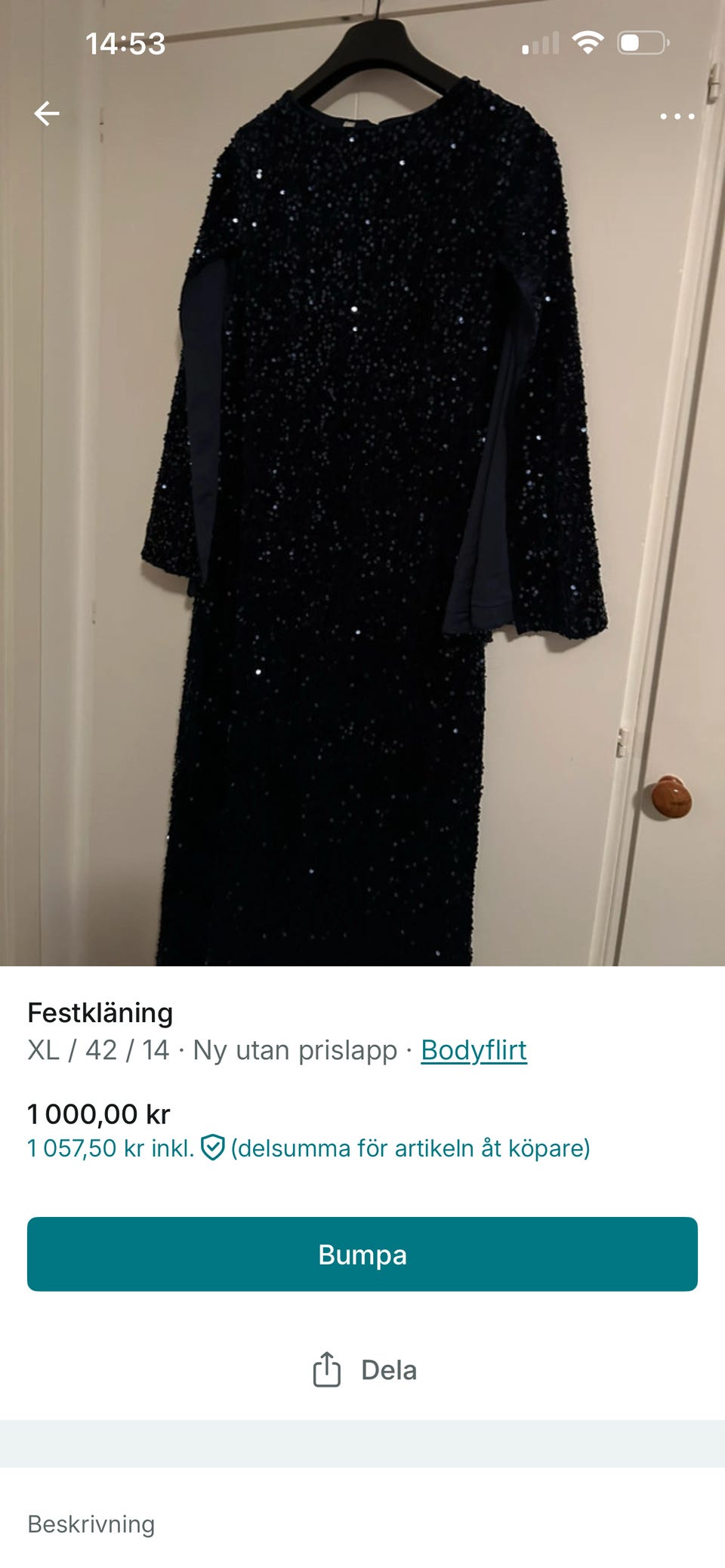Open the Bodyflirt brand link
Screen dimensions: 725x1568
click(474, 1050)
